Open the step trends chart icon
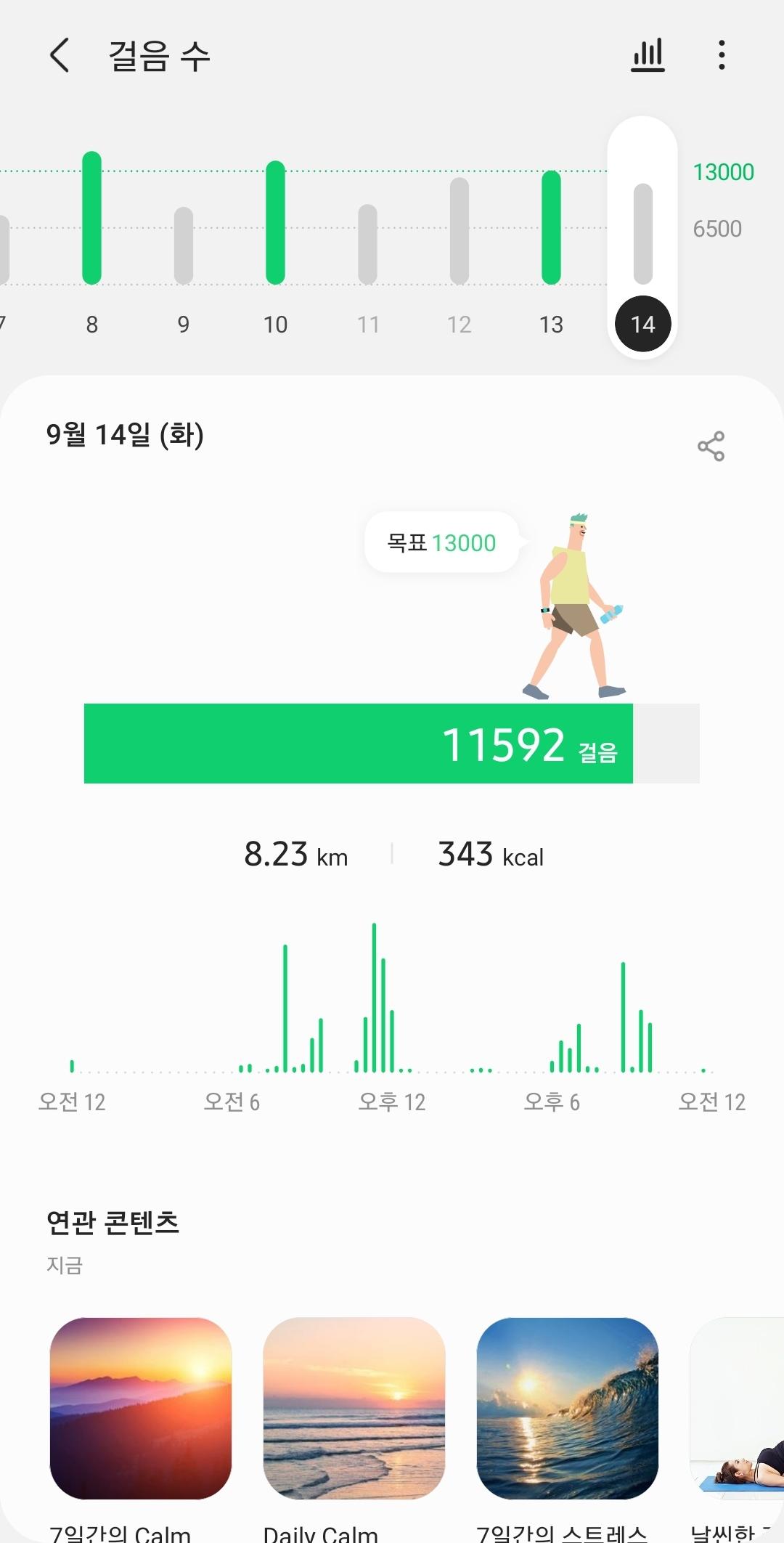 pos(648,55)
